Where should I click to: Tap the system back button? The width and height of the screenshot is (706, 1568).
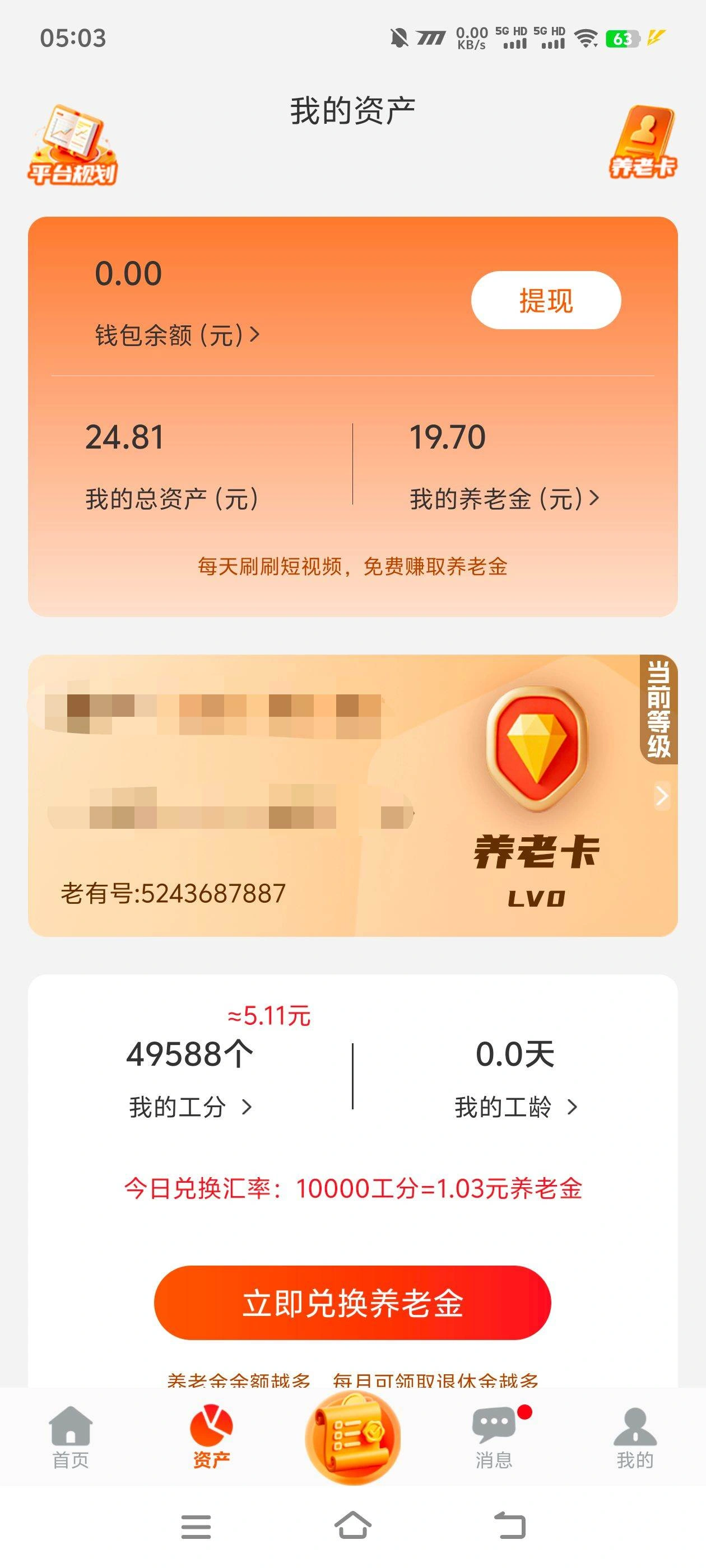(509, 1525)
